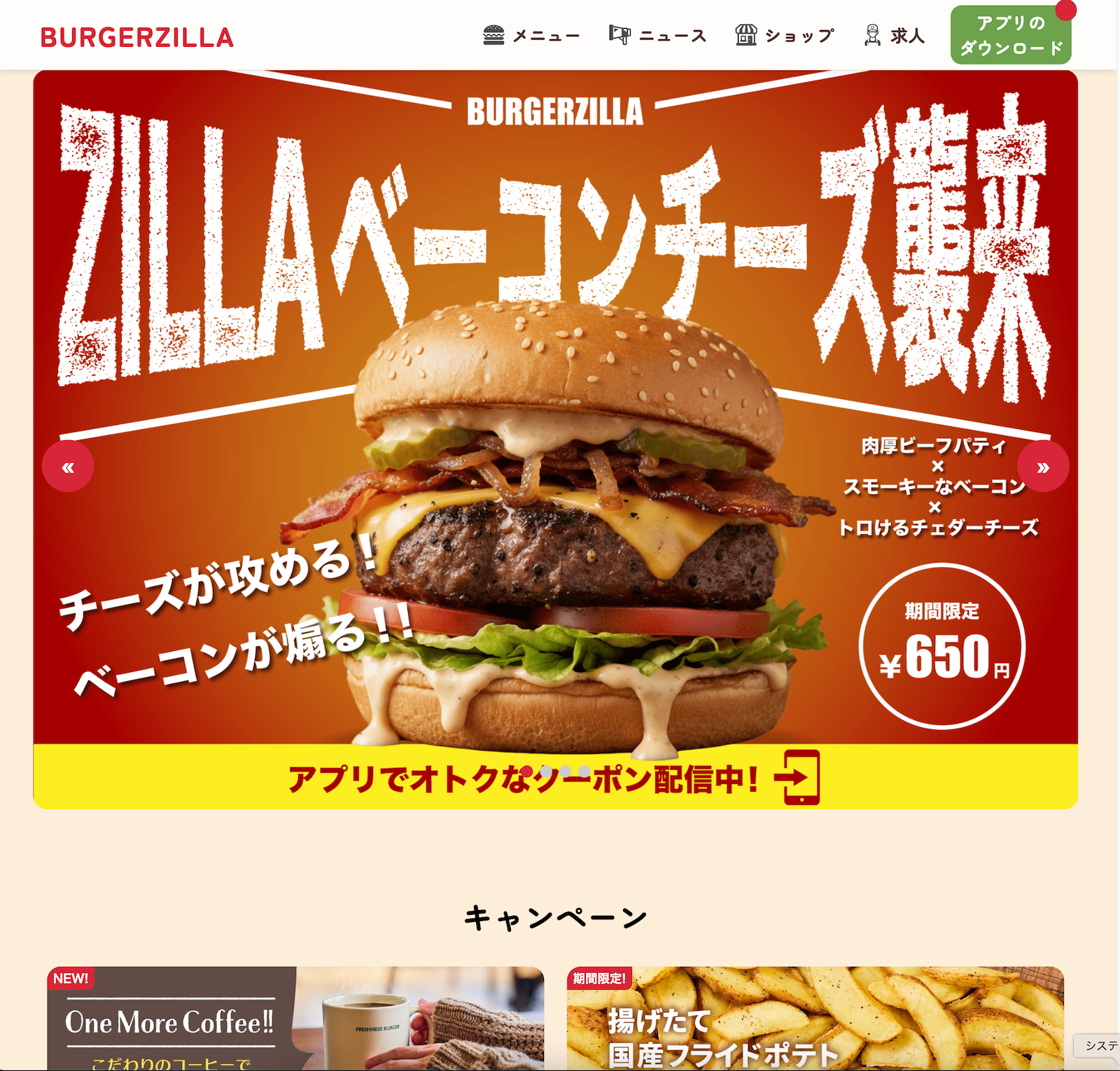
Task: Tap the アプリのダウンロード button
Action: tap(1010, 36)
